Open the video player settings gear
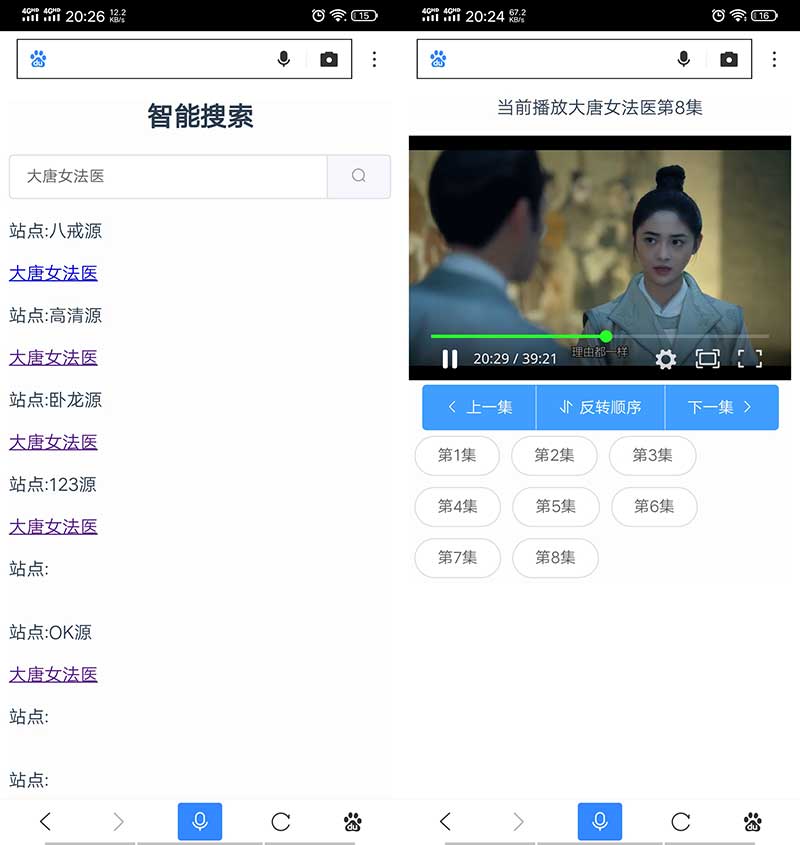This screenshot has height=845, width=800. pyautogui.click(x=666, y=359)
